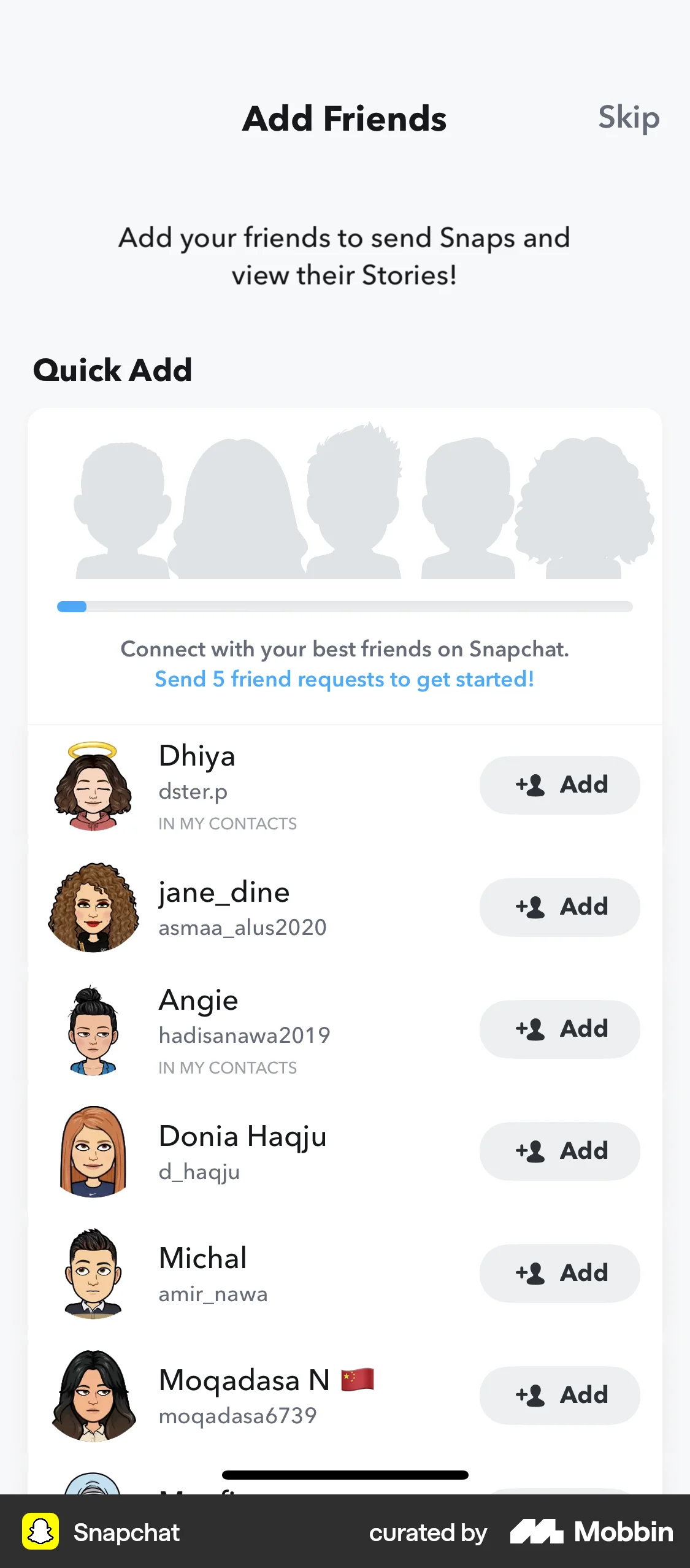Click the add-friend icon for Moqadasa N
Screen dimensions: 690x1568
pos(532,1396)
